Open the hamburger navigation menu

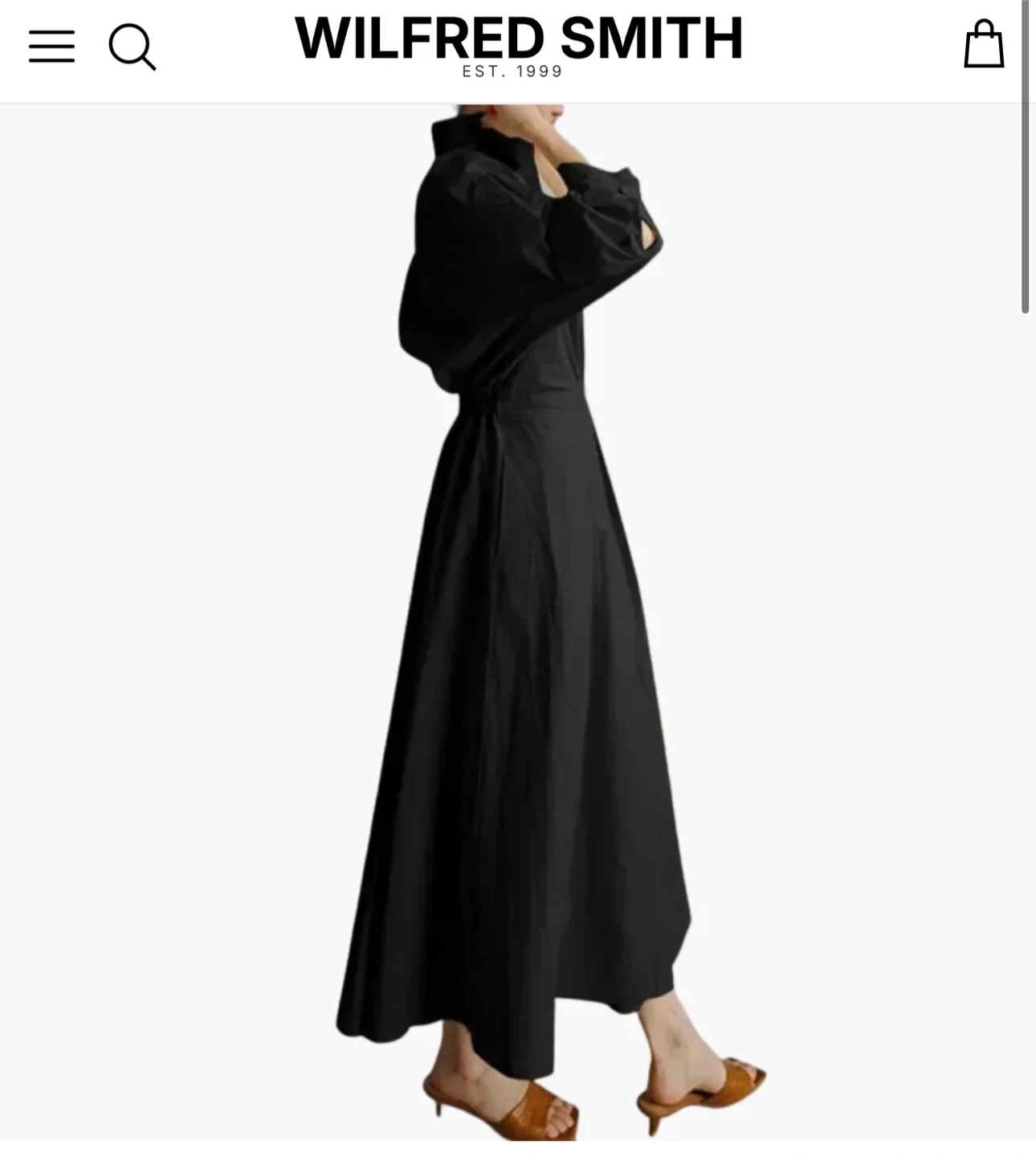(51, 47)
